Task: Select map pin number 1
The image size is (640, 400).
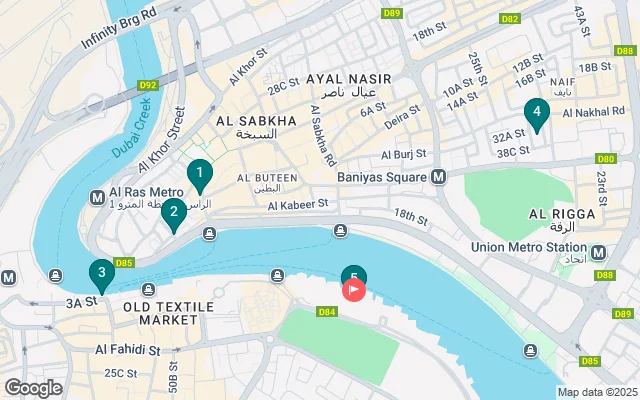Action: [200, 174]
